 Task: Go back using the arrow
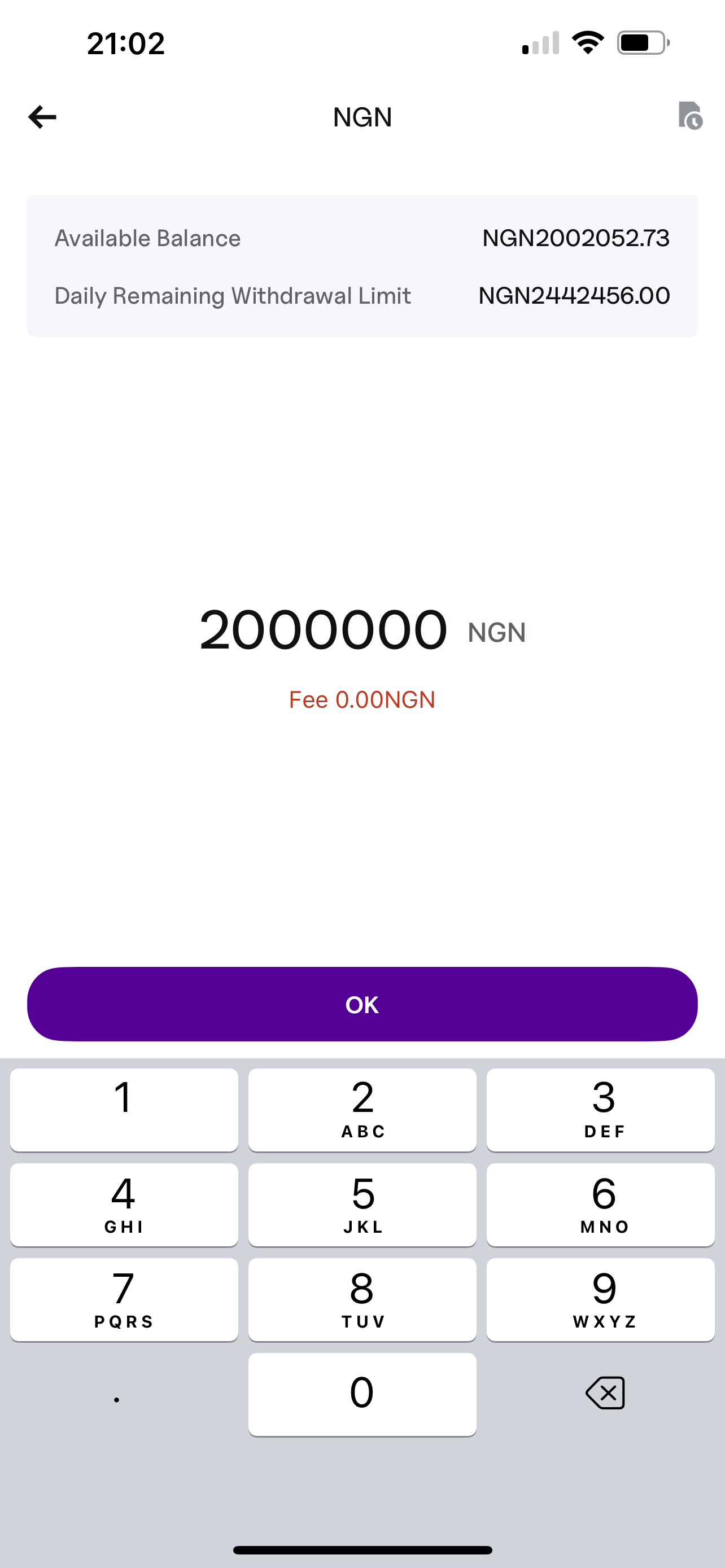coord(42,117)
